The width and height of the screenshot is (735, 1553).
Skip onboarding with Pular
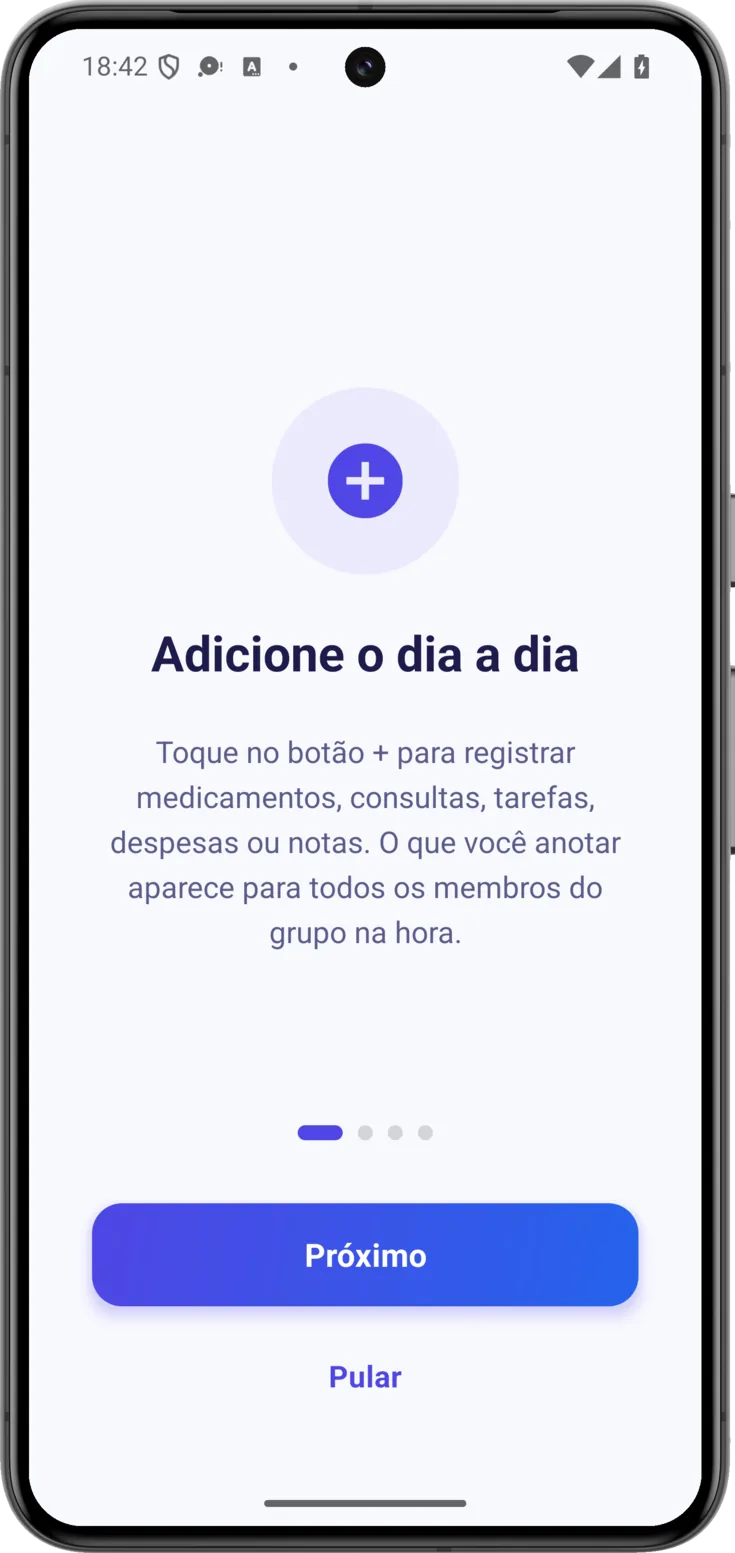tap(365, 1377)
